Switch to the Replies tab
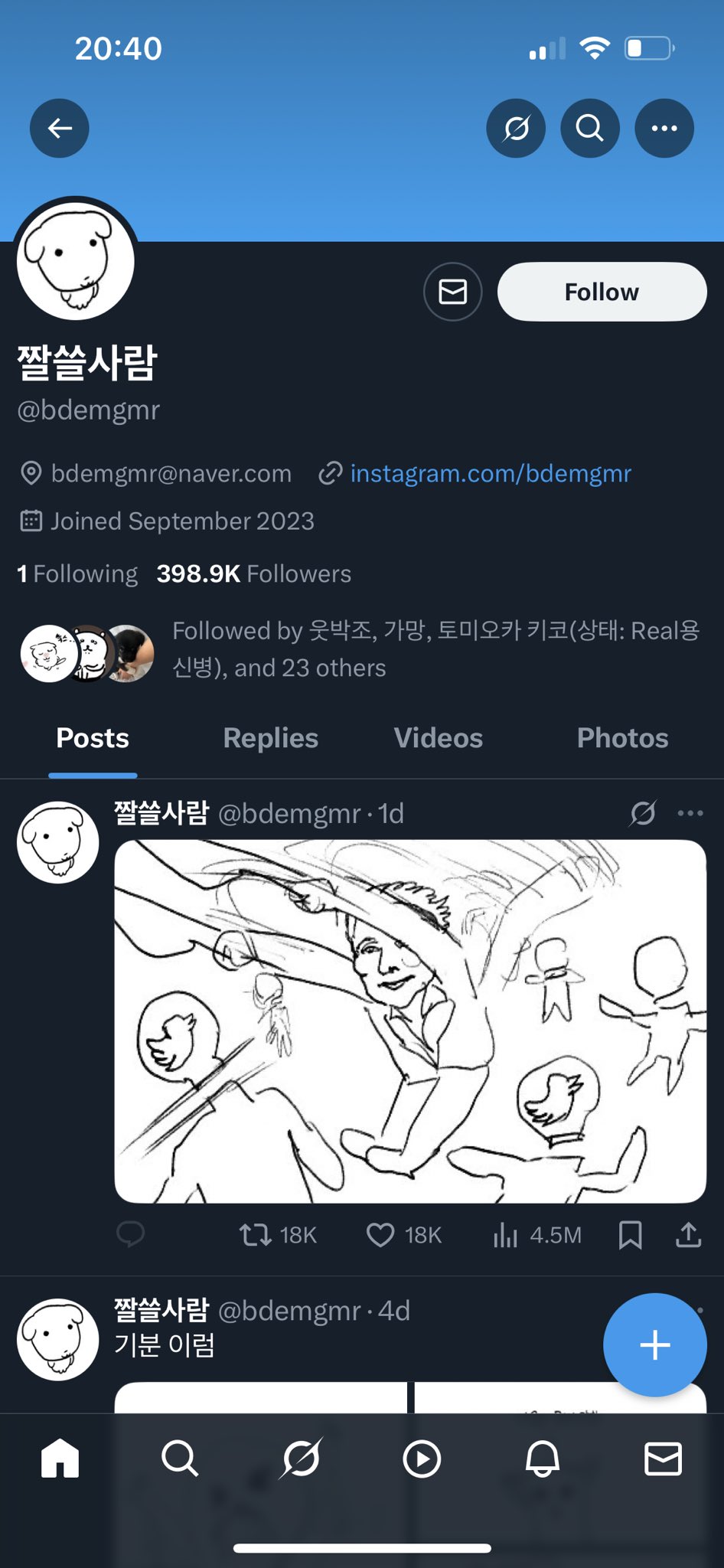Screen dimensions: 724x1568 point(270,738)
